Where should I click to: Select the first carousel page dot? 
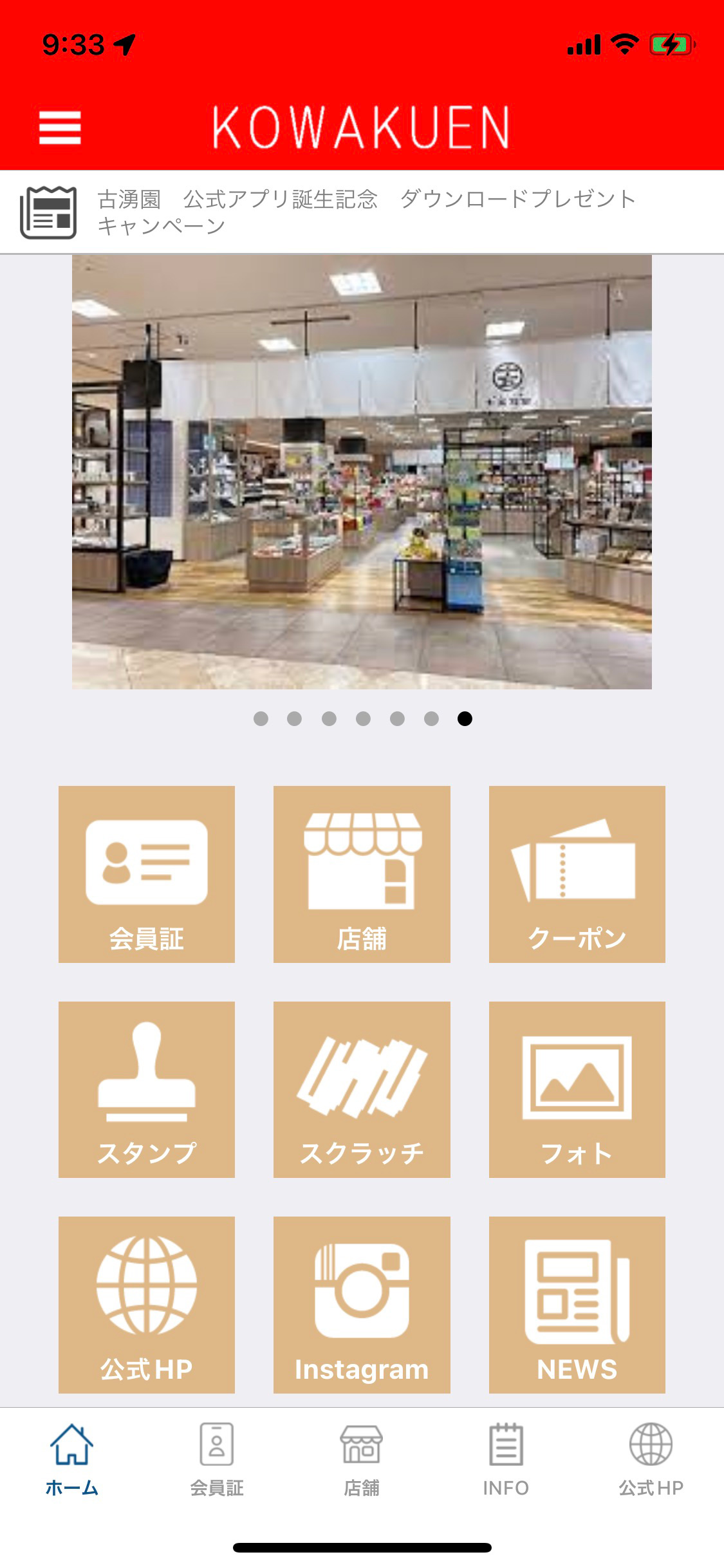(x=261, y=718)
